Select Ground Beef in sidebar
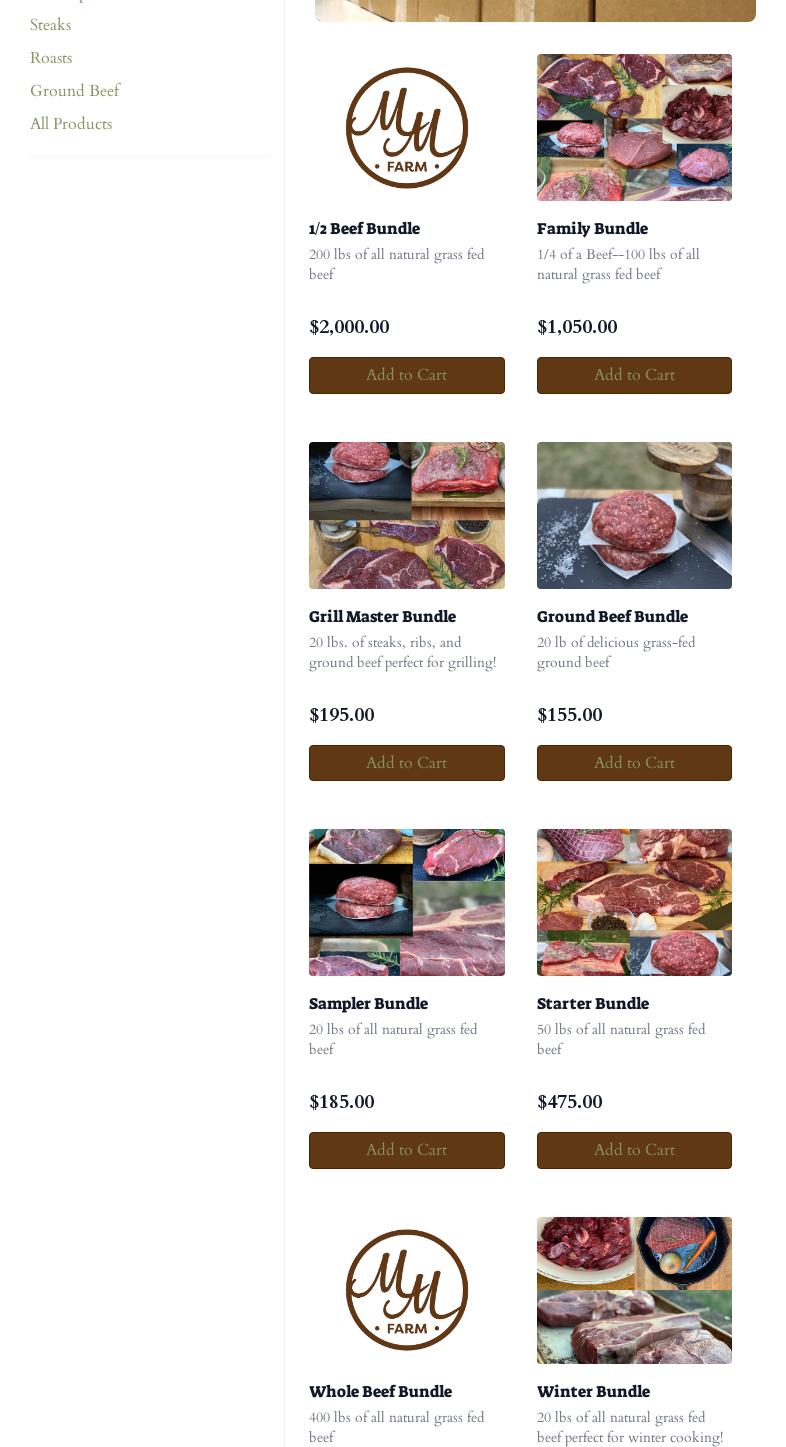The image size is (786, 1447). coord(75,91)
